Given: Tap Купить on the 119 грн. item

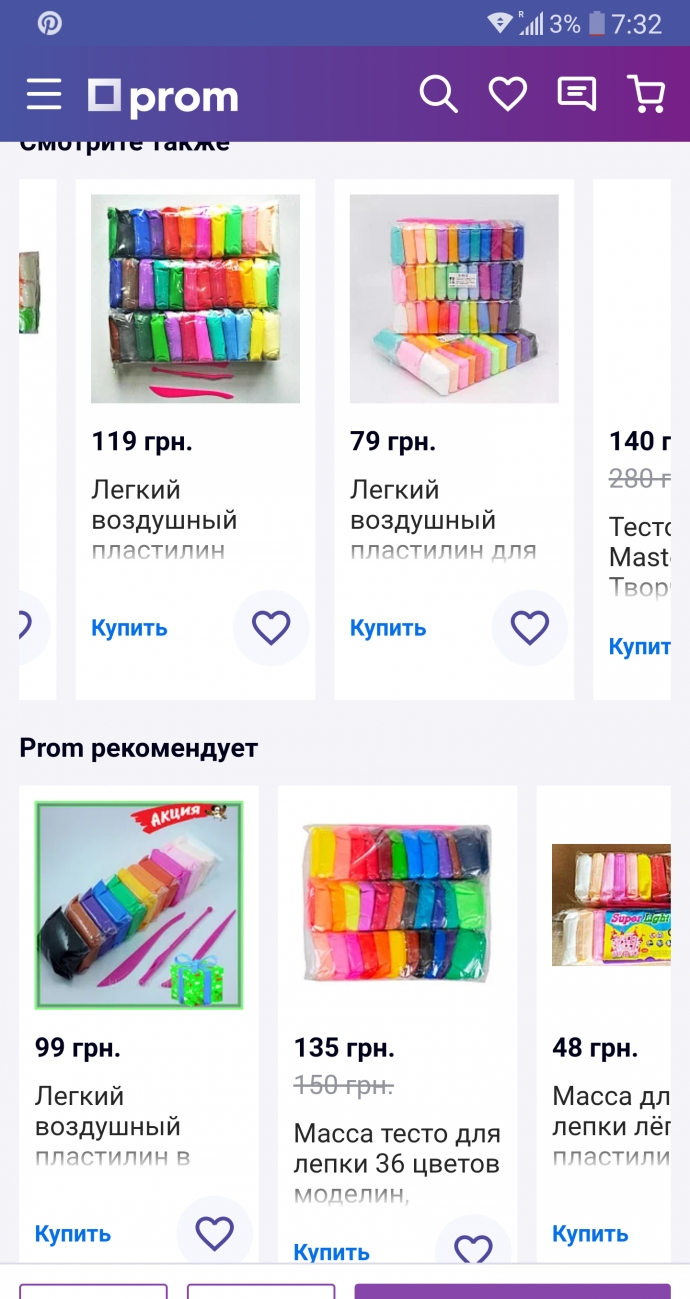Looking at the screenshot, I should [129, 628].
